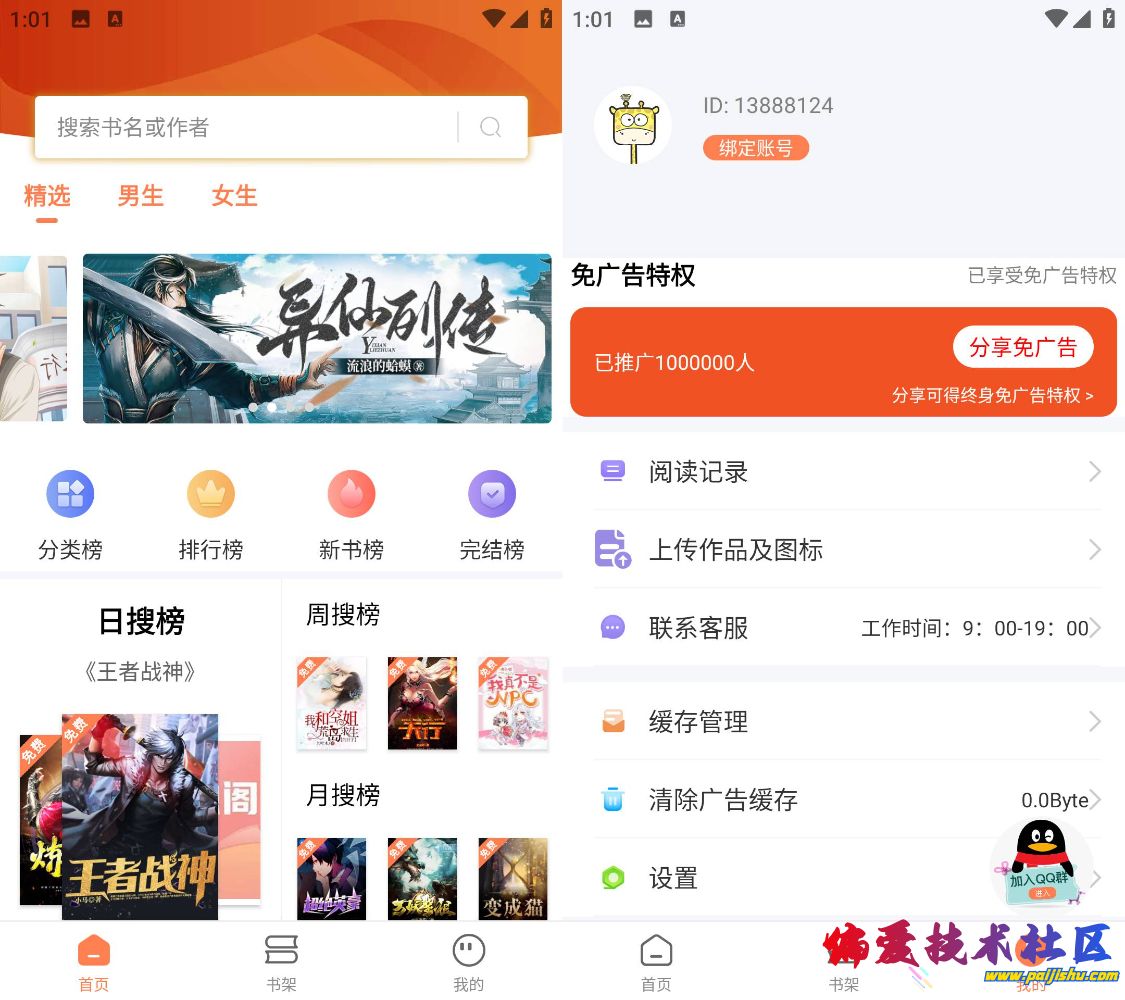Tap the search box for book or author
The width and height of the screenshot is (1125, 1000).
coord(245,127)
